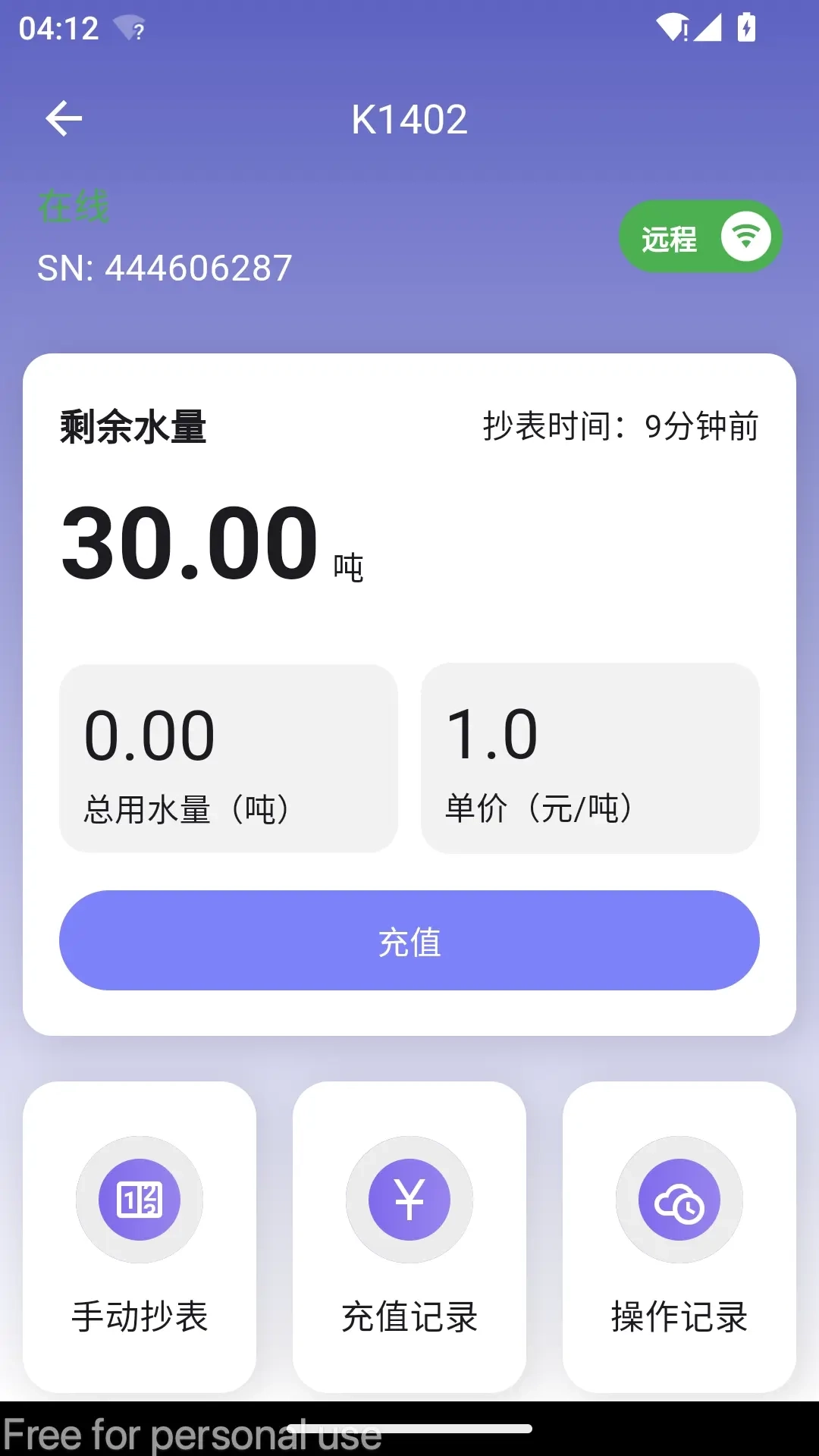This screenshot has width=819, height=1456.
Task: Tap the operation record cloud-clock icon
Action: (679, 1201)
